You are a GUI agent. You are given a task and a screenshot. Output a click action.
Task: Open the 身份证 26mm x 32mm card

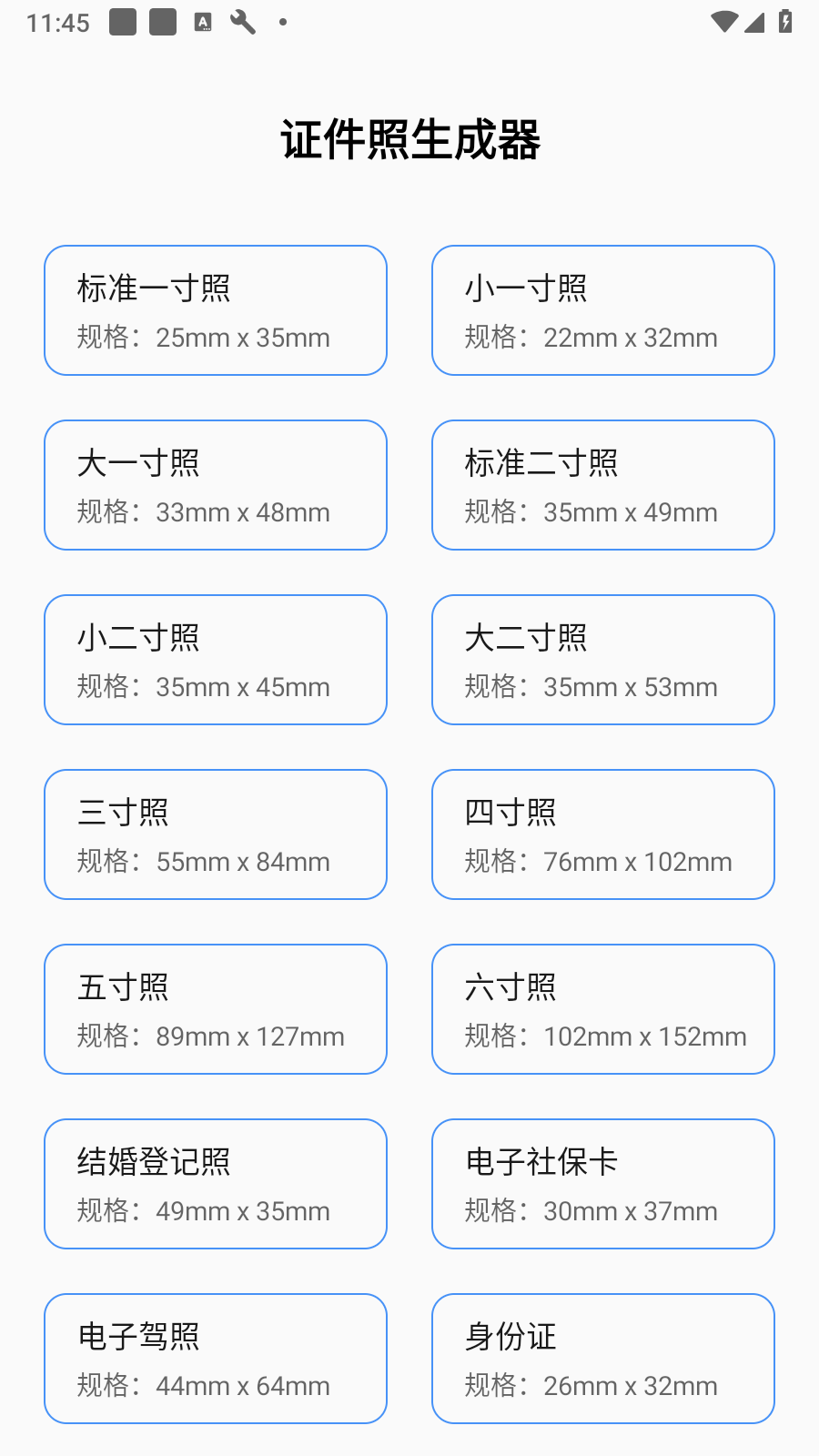(603, 1359)
